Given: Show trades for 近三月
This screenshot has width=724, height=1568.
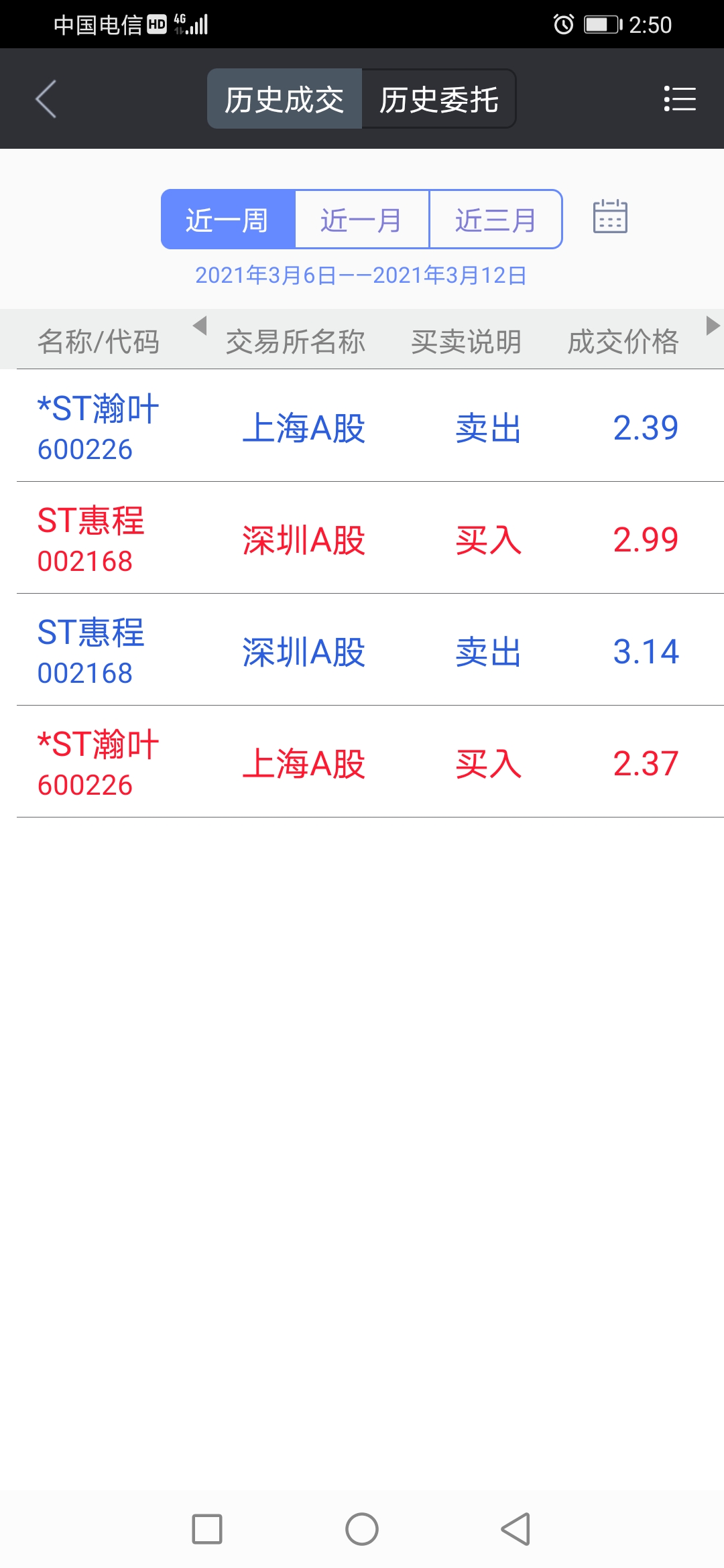Looking at the screenshot, I should 495,220.
